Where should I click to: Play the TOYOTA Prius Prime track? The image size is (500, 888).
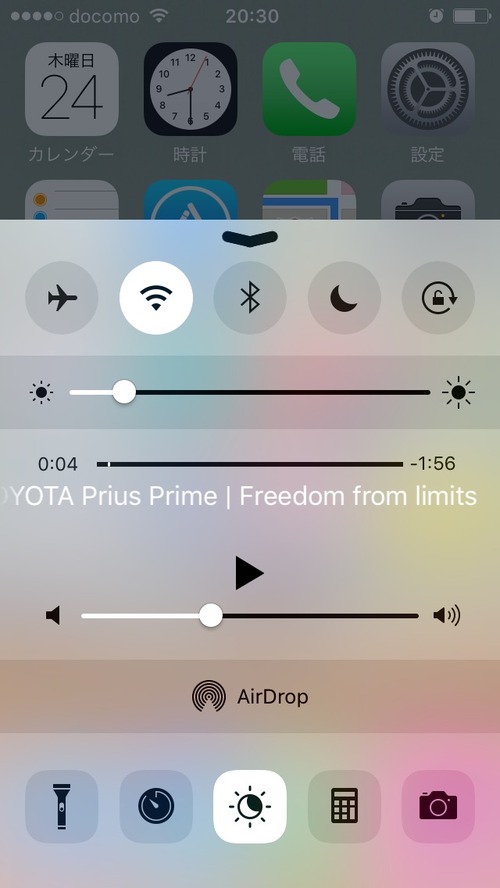click(250, 573)
